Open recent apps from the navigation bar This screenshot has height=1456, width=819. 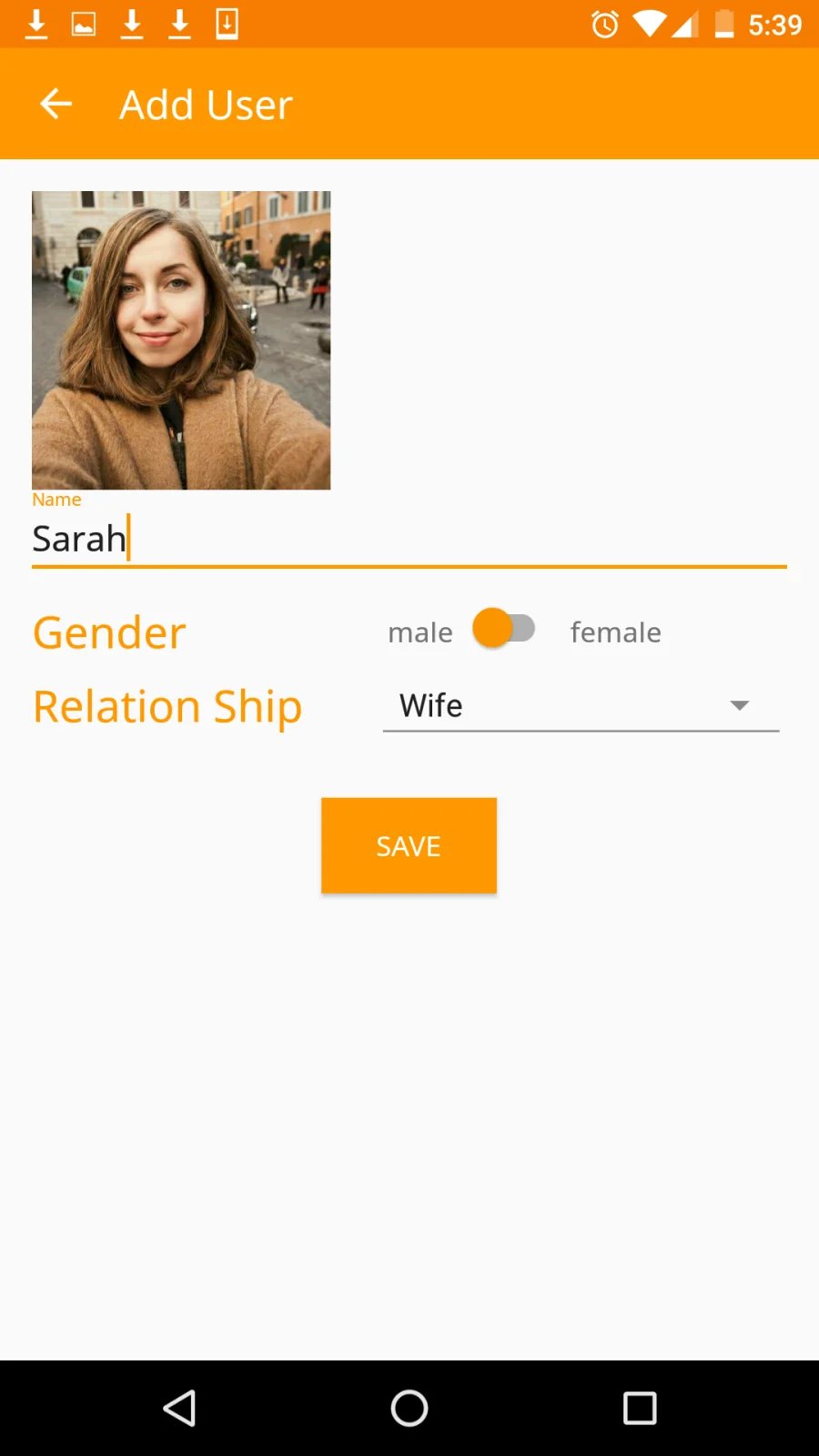point(640,1409)
